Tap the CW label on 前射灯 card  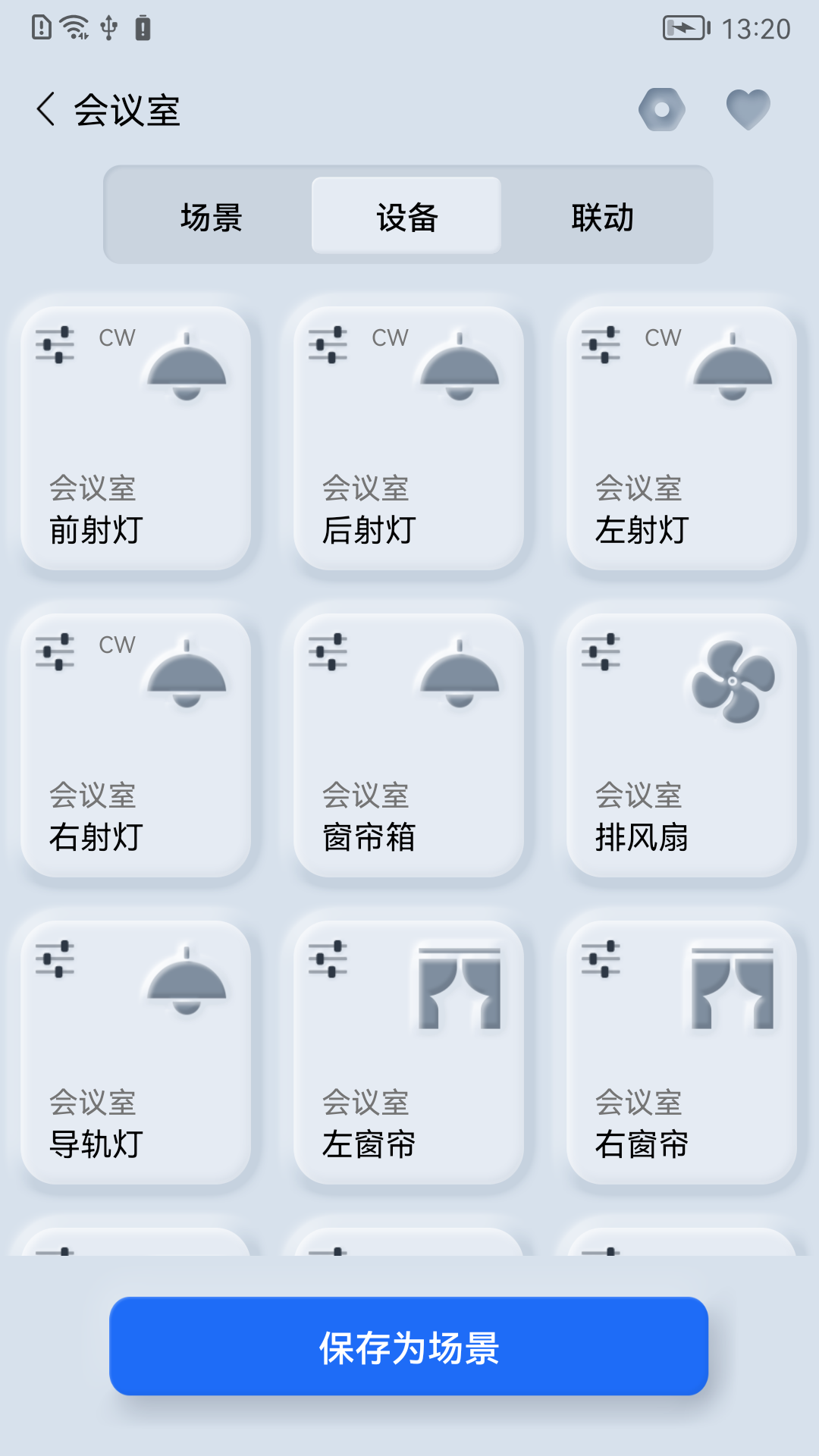[115, 339]
